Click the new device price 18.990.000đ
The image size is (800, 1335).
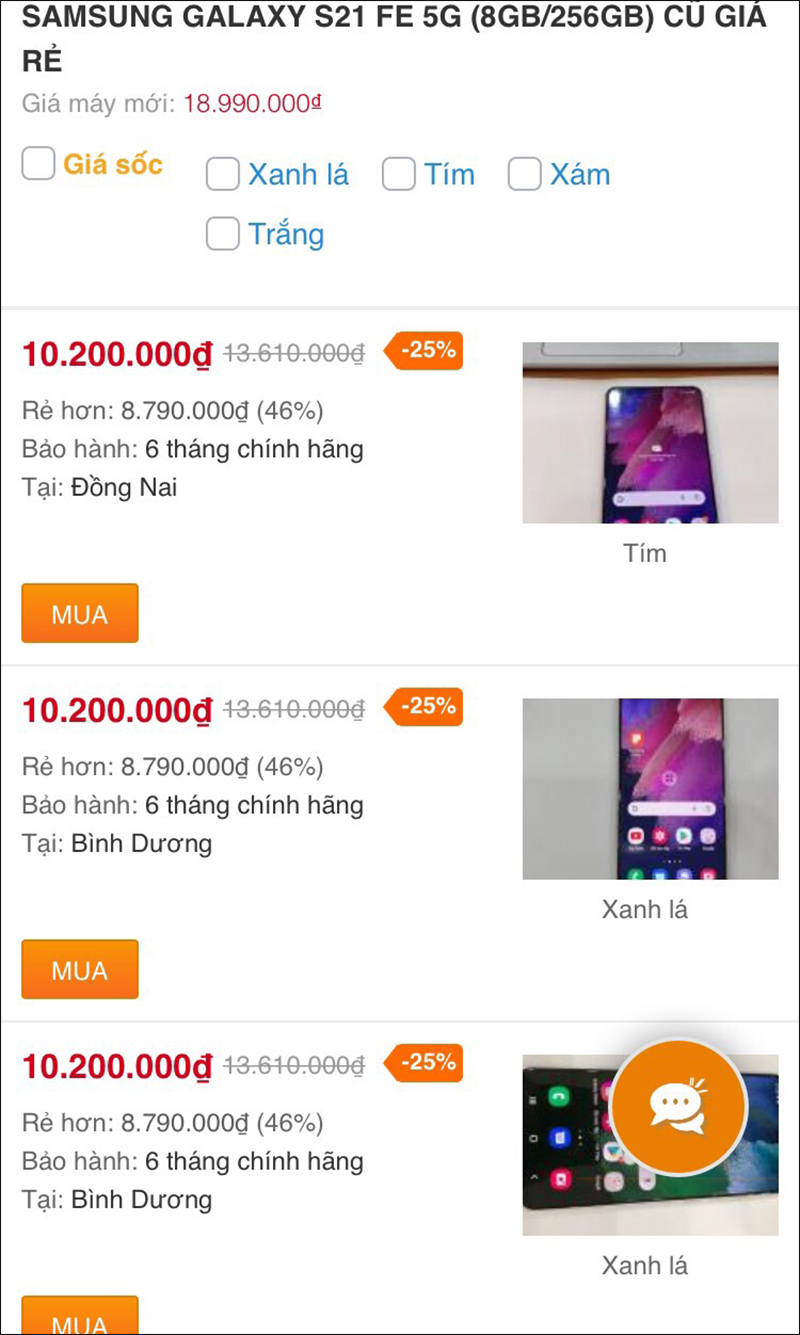coord(250,102)
